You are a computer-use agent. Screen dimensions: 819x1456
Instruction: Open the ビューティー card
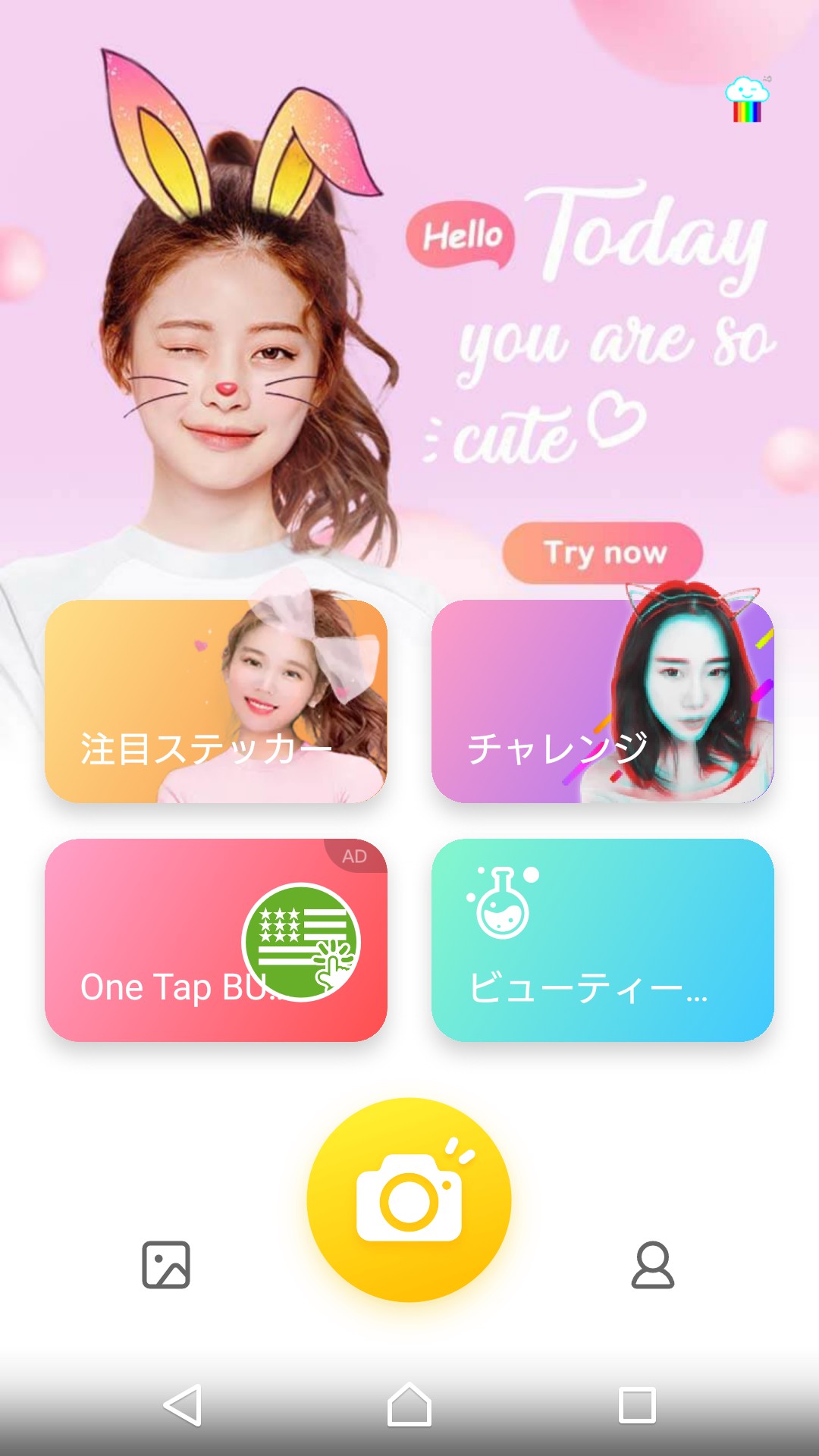pos(603,940)
